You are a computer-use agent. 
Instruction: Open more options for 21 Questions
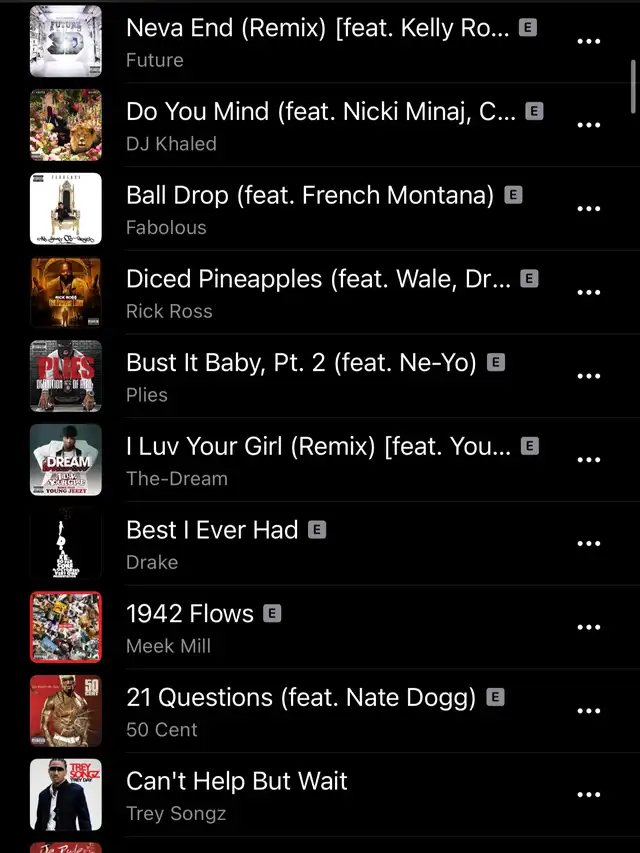pos(589,711)
